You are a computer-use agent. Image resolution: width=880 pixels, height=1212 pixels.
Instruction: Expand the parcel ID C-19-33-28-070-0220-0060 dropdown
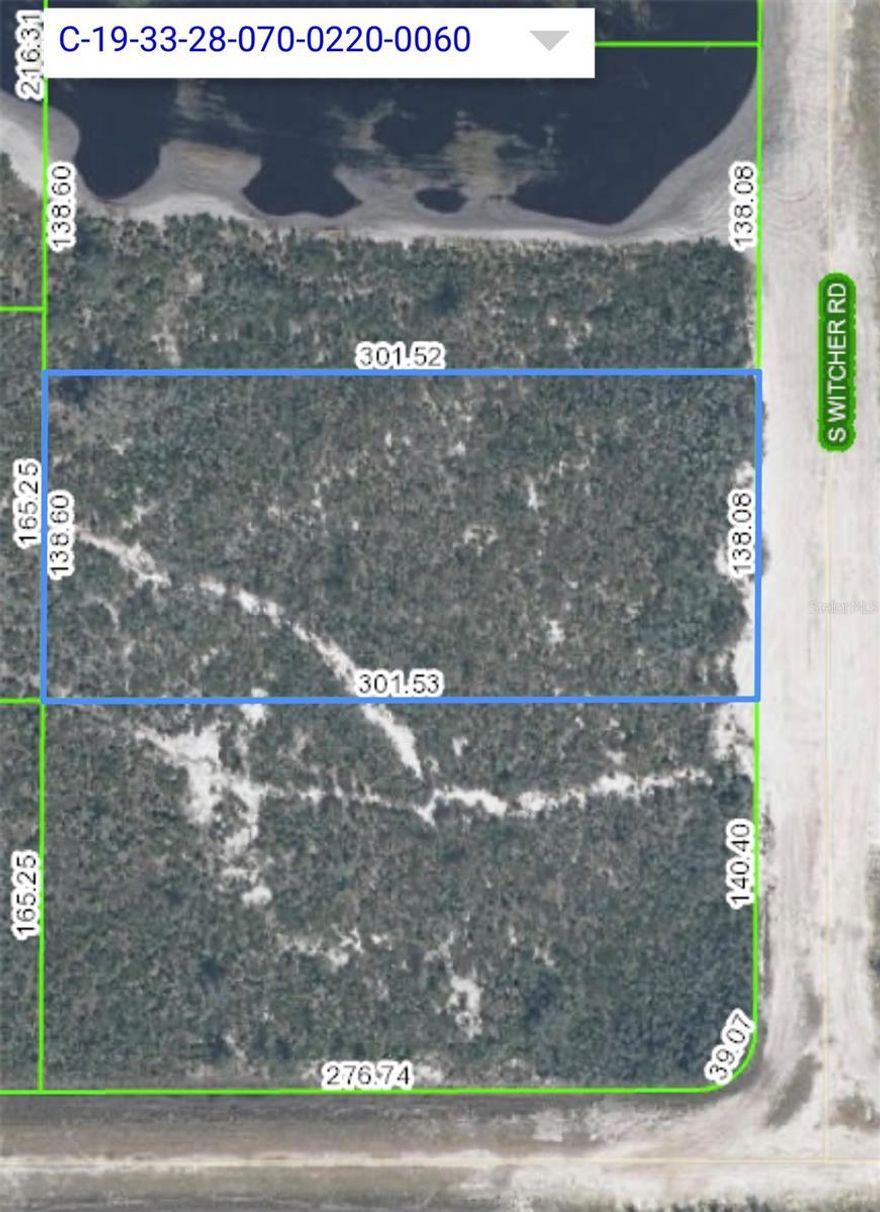click(548, 41)
